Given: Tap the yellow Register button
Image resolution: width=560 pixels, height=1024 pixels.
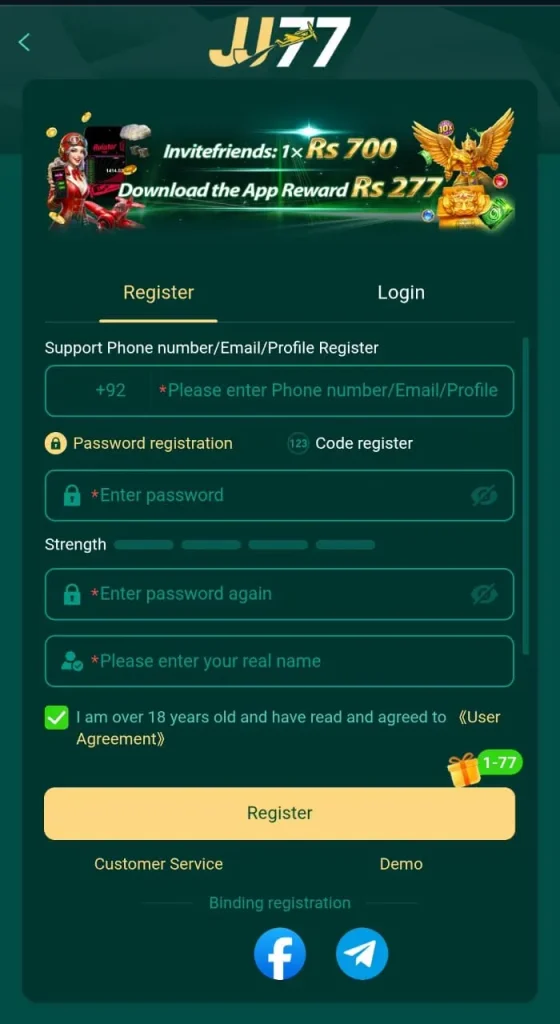Looking at the screenshot, I should tap(279, 813).
